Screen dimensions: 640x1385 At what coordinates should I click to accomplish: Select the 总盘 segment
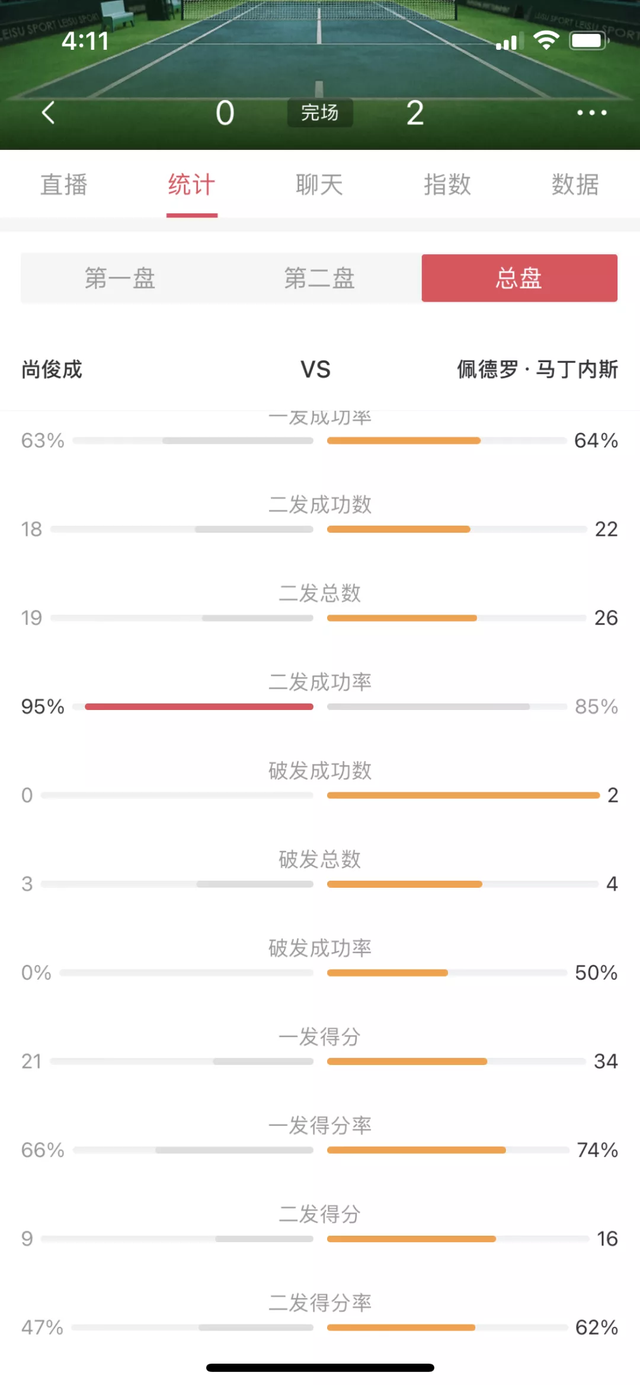[519, 278]
